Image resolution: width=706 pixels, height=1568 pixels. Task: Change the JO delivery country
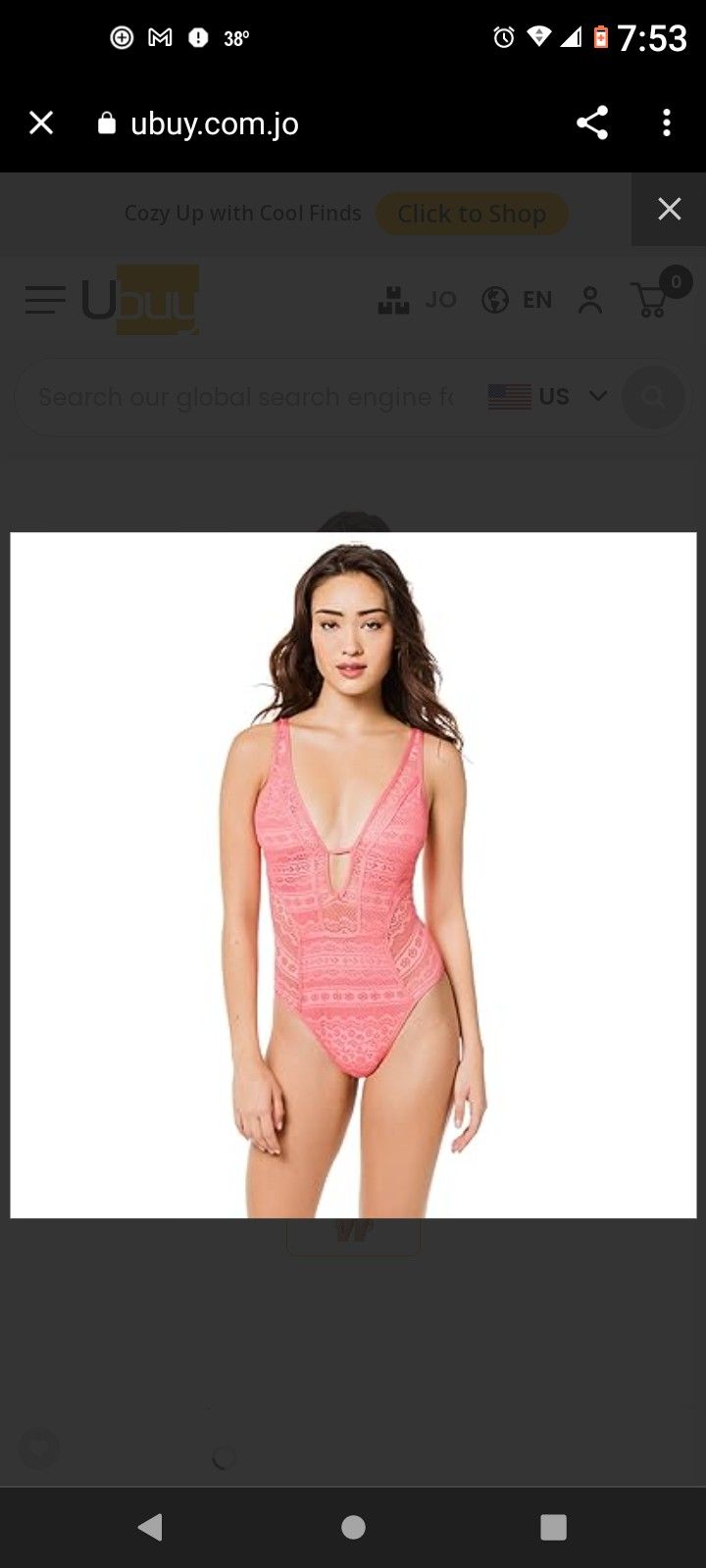(418, 300)
